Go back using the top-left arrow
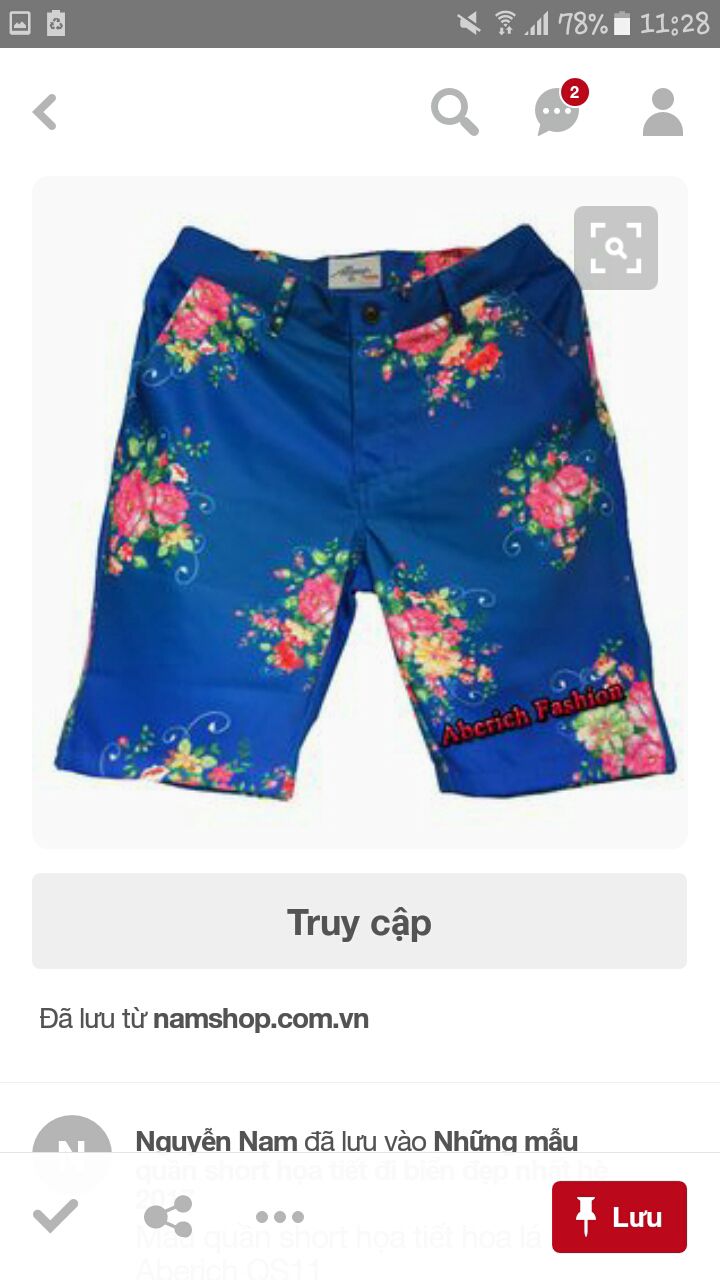The image size is (720, 1280). 45,112
